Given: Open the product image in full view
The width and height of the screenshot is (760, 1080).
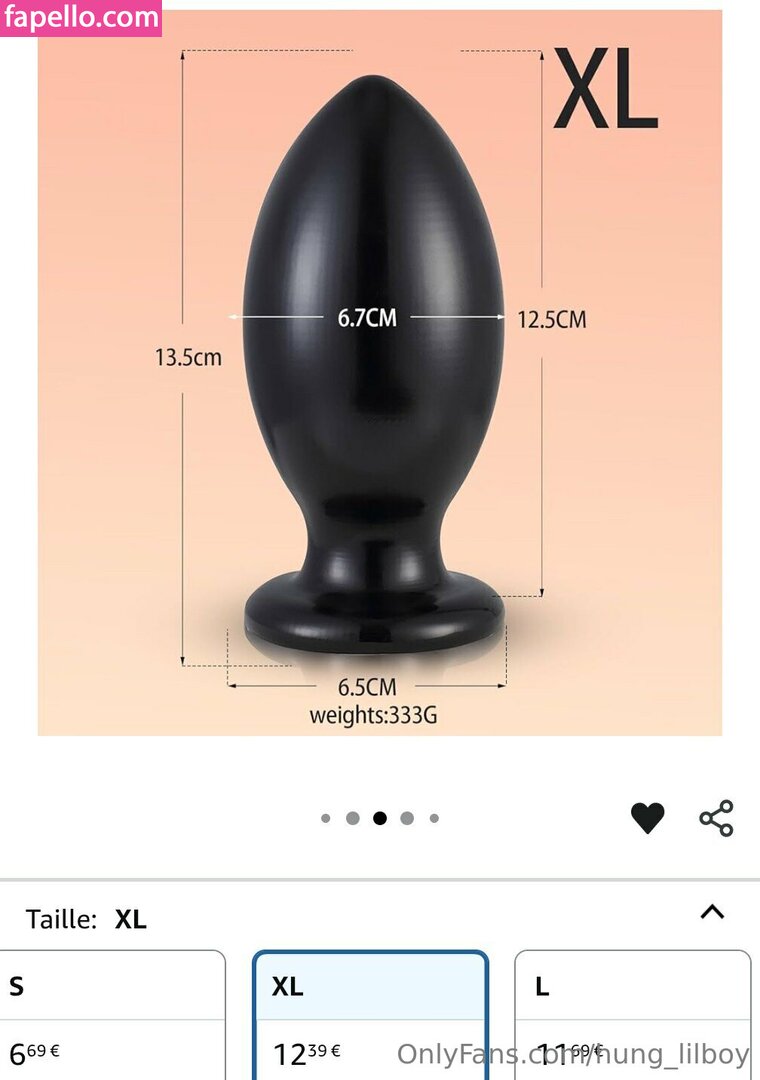Looking at the screenshot, I should tap(379, 372).
